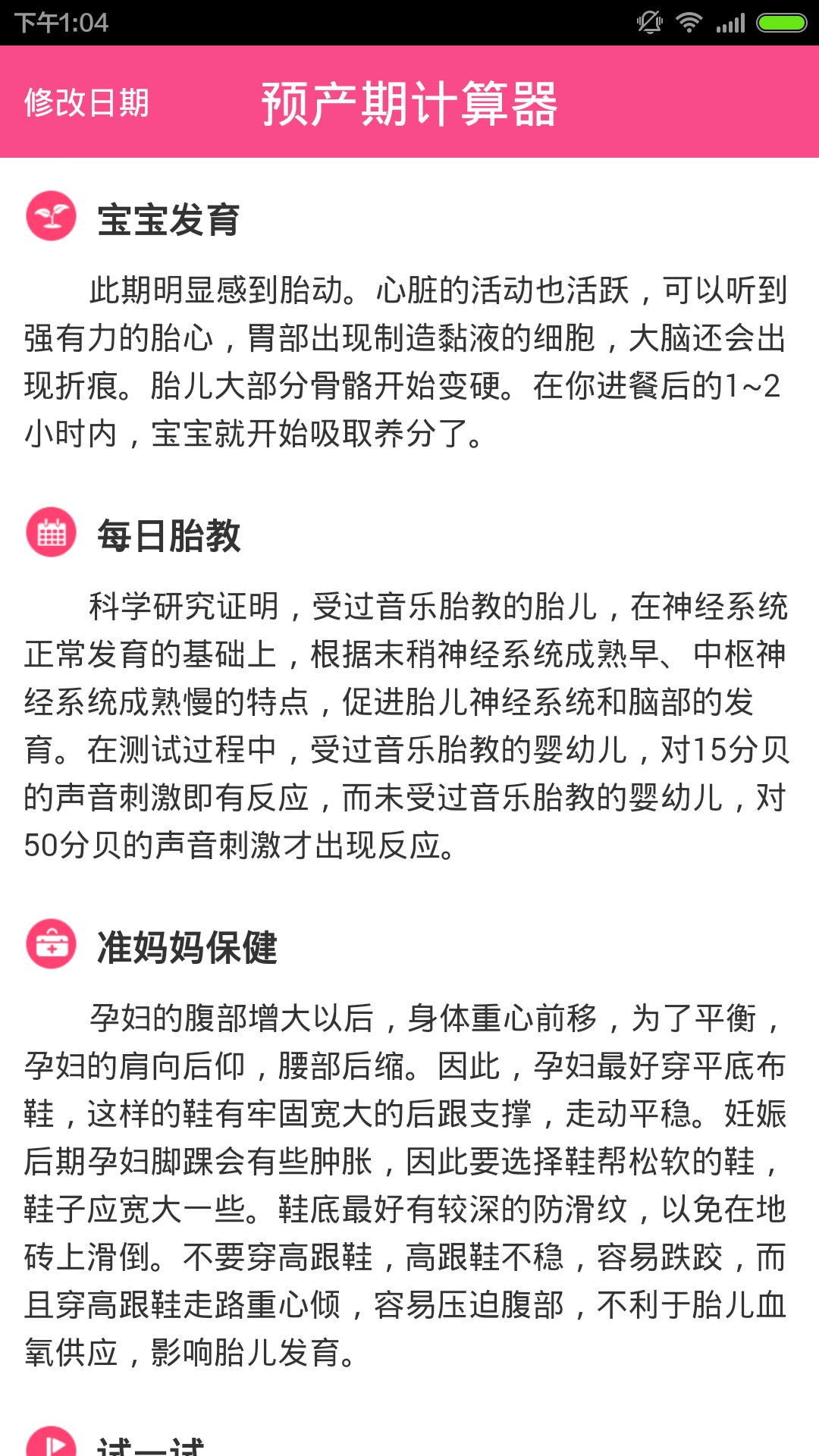The width and height of the screenshot is (819, 1456).
Task: Tap 修改日期 to change the date
Action: 86,102
